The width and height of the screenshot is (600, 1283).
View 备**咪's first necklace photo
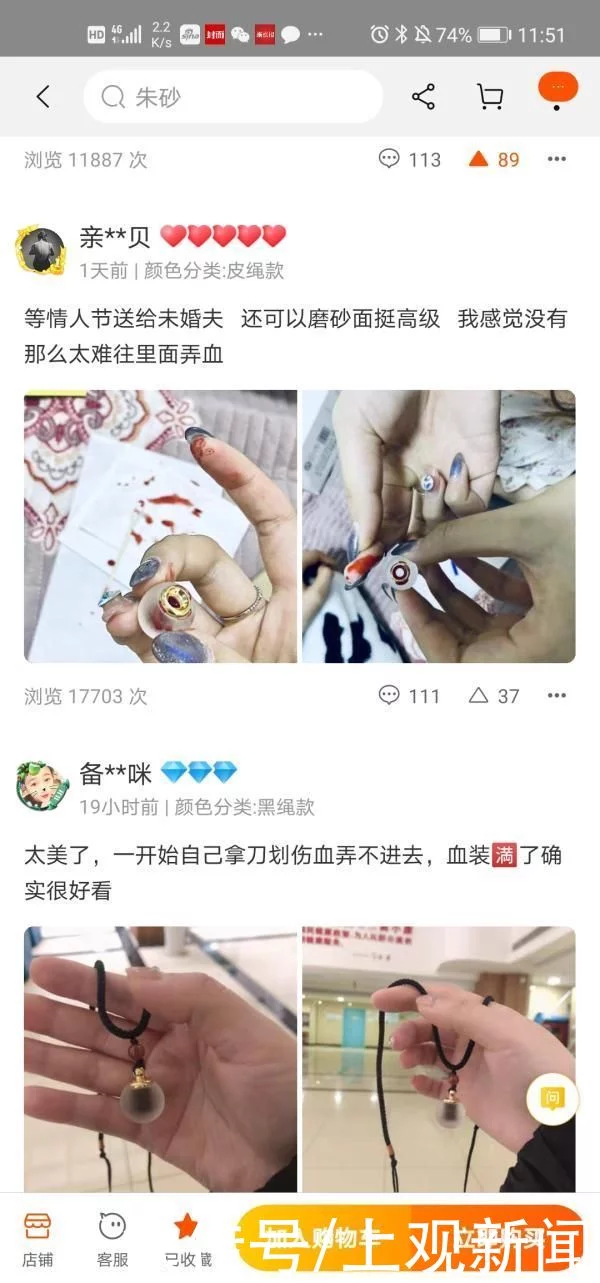point(160,1059)
